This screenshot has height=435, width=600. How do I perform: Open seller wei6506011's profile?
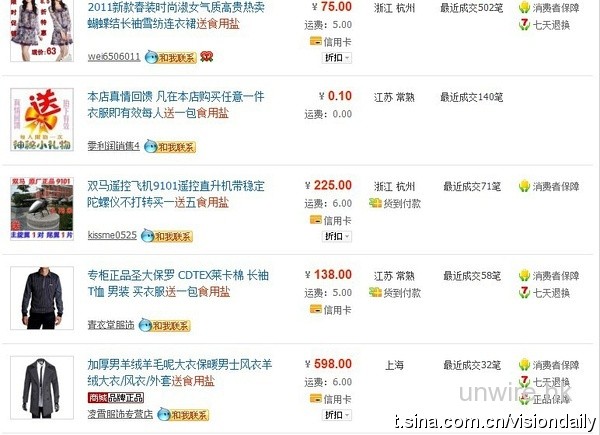(x=113, y=57)
